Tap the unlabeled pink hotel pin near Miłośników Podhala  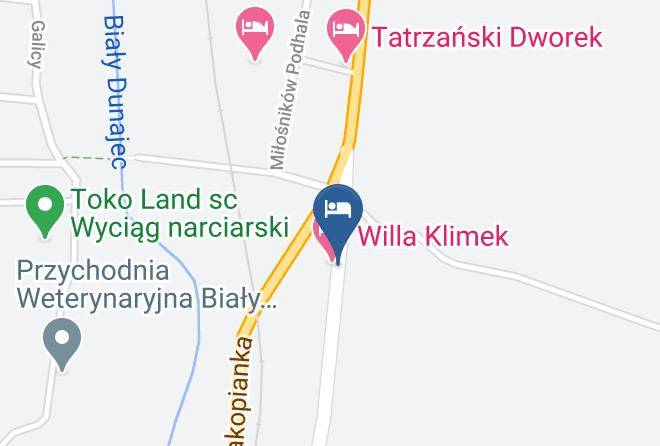255,33
